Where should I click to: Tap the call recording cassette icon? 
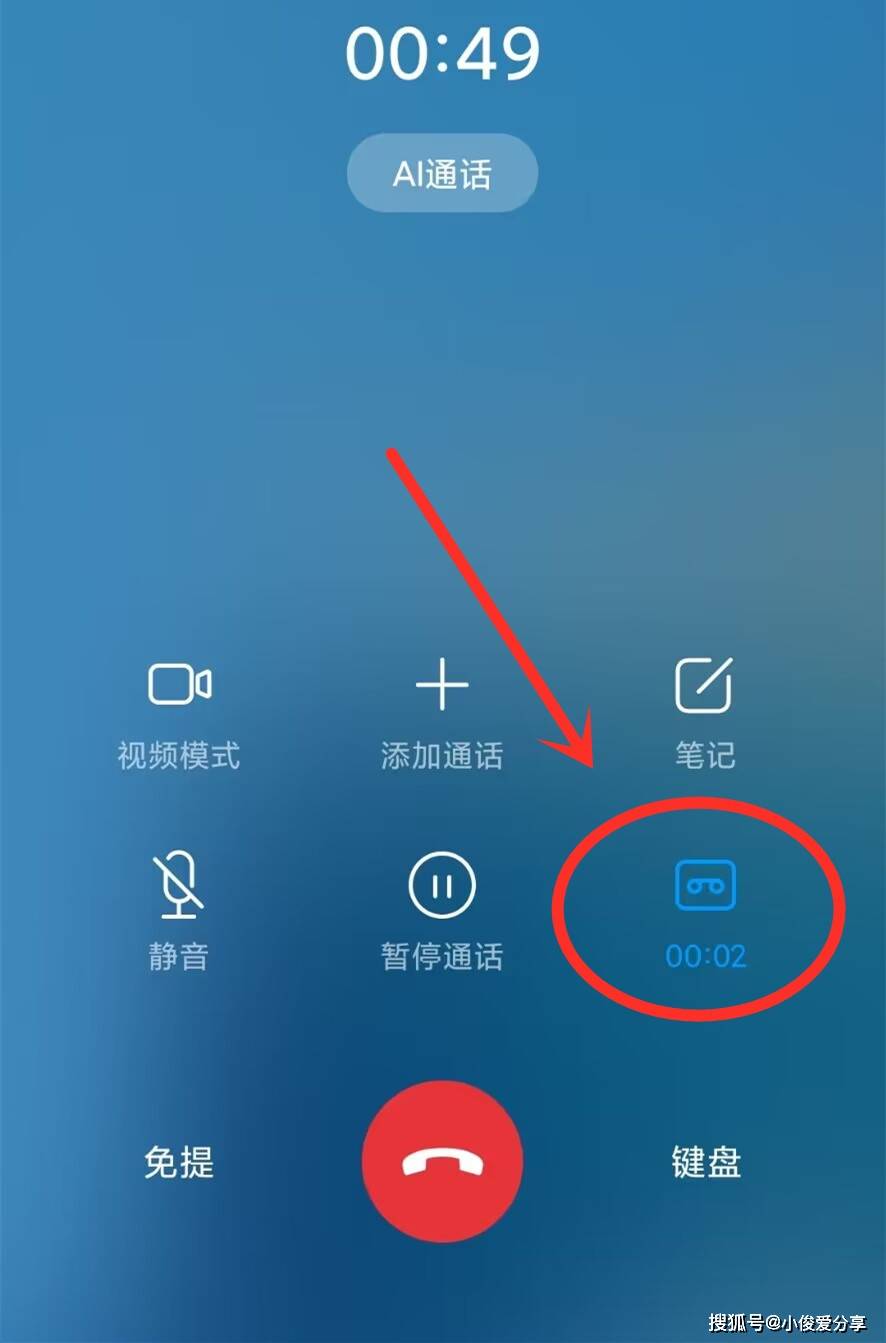(x=705, y=884)
